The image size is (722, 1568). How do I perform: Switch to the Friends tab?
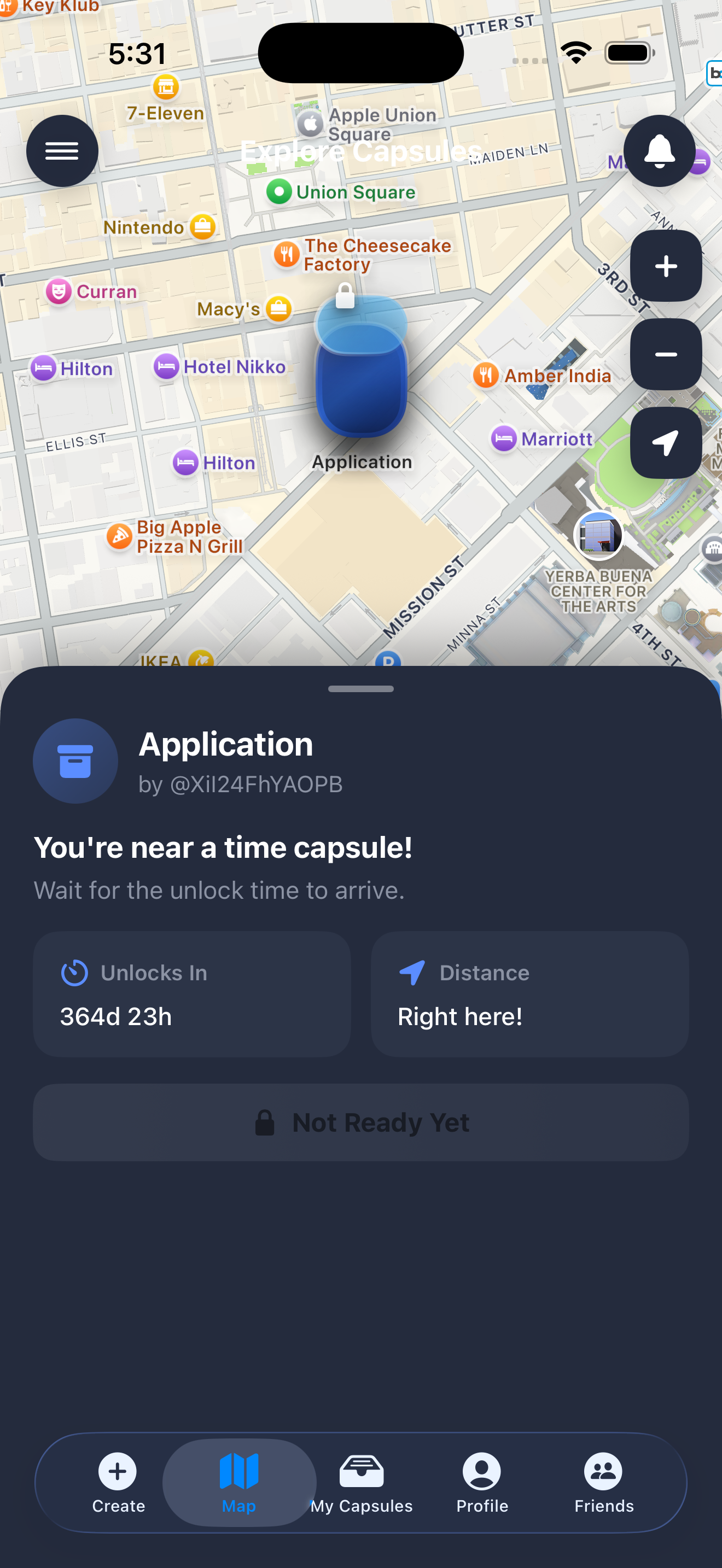pyautogui.click(x=604, y=1483)
